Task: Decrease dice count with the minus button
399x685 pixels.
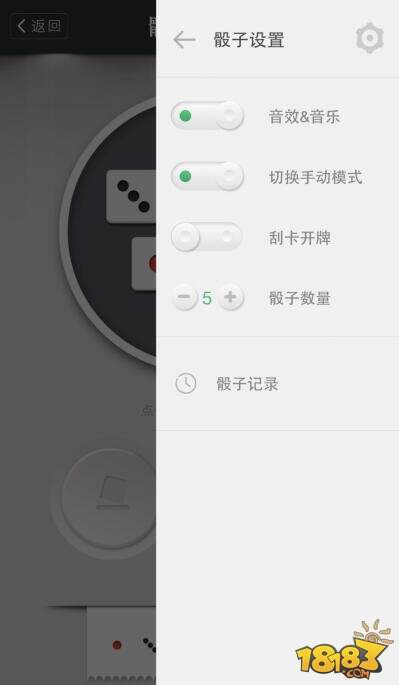Action: tap(184, 297)
